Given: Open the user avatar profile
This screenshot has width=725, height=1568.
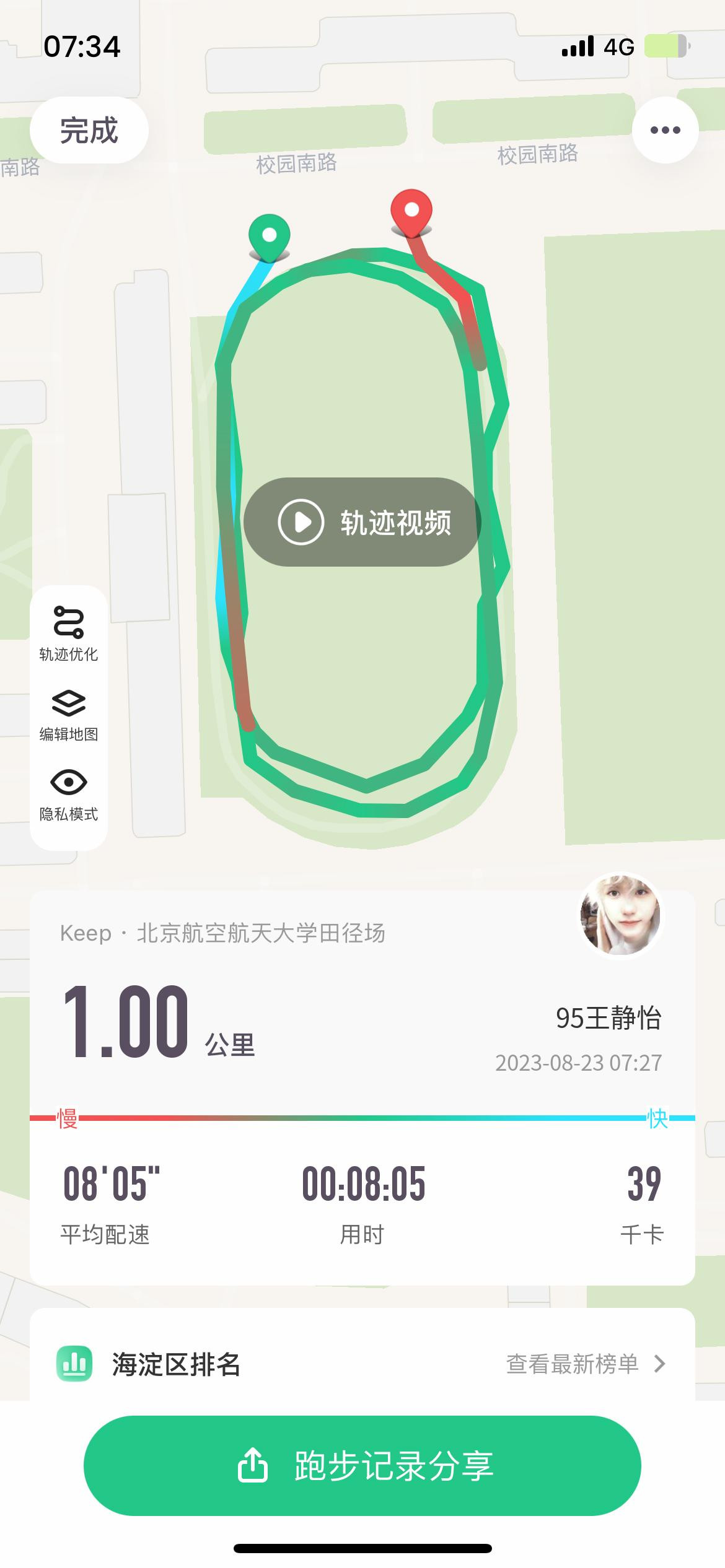Looking at the screenshot, I should (x=620, y=915).
